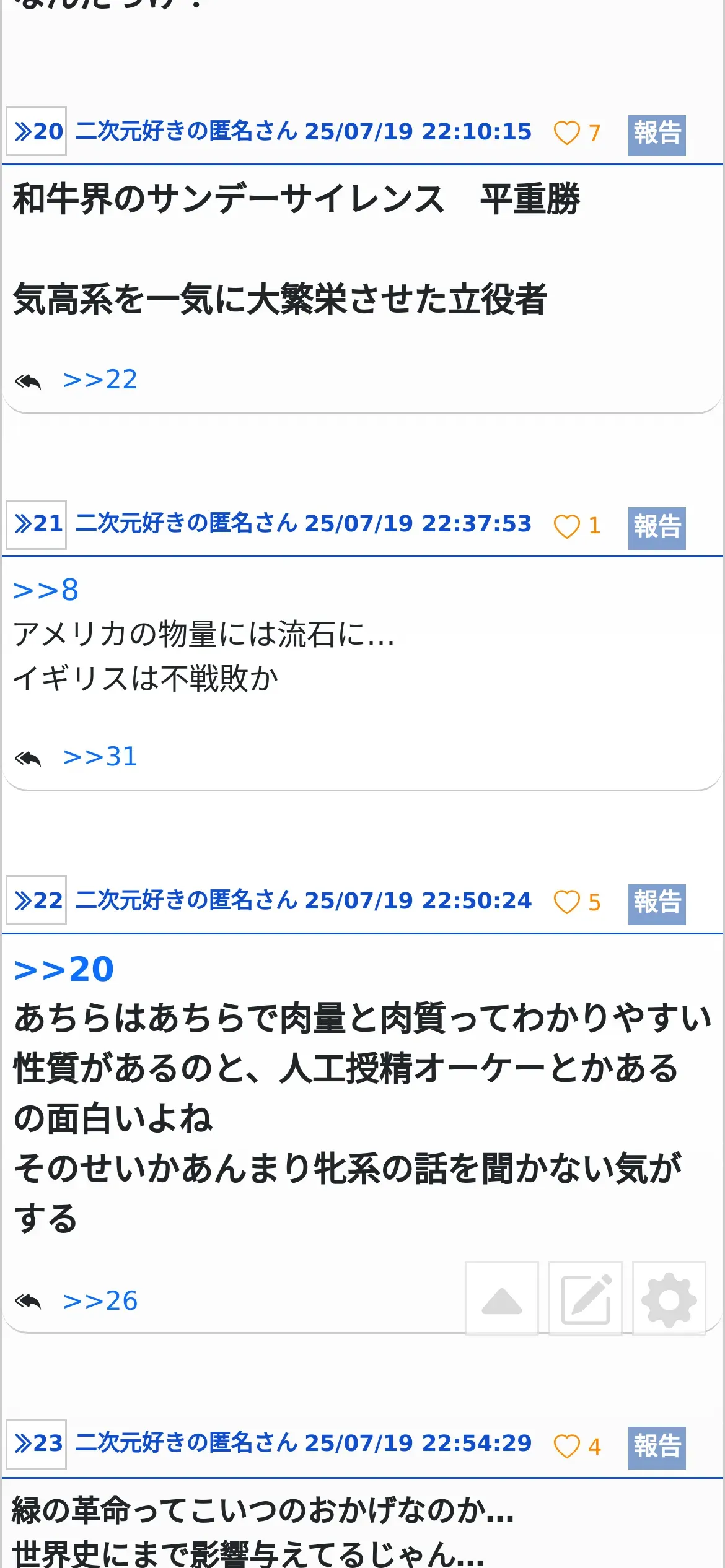Like post 23 with the heart icon
The height and width of the screenshot is (1568, 725).
(566, 1447)
